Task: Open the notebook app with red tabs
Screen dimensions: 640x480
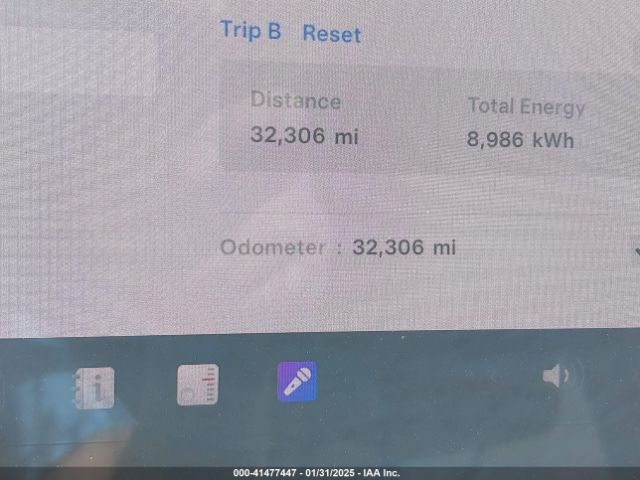Action: (x=197, y=384)
